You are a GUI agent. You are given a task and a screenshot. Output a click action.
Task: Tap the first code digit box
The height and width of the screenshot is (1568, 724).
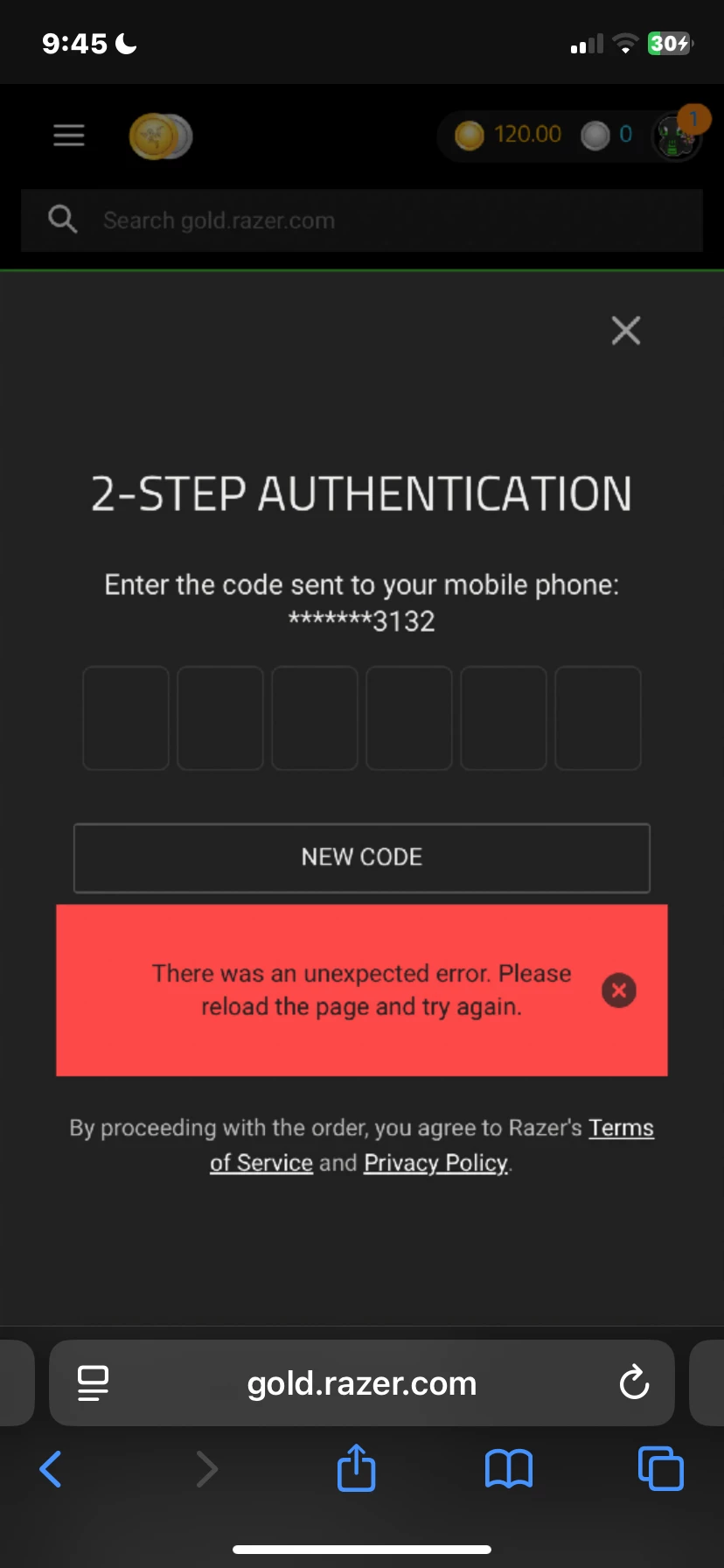click(x=126, y=718)
